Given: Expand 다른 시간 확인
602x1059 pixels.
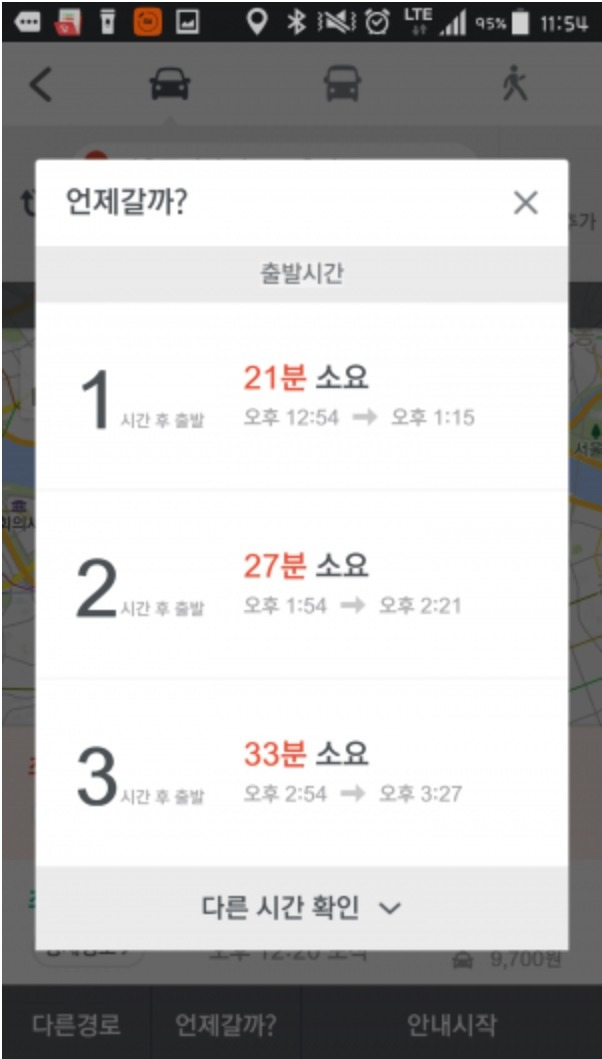Looking at the screenshot, I should [301, 908].
